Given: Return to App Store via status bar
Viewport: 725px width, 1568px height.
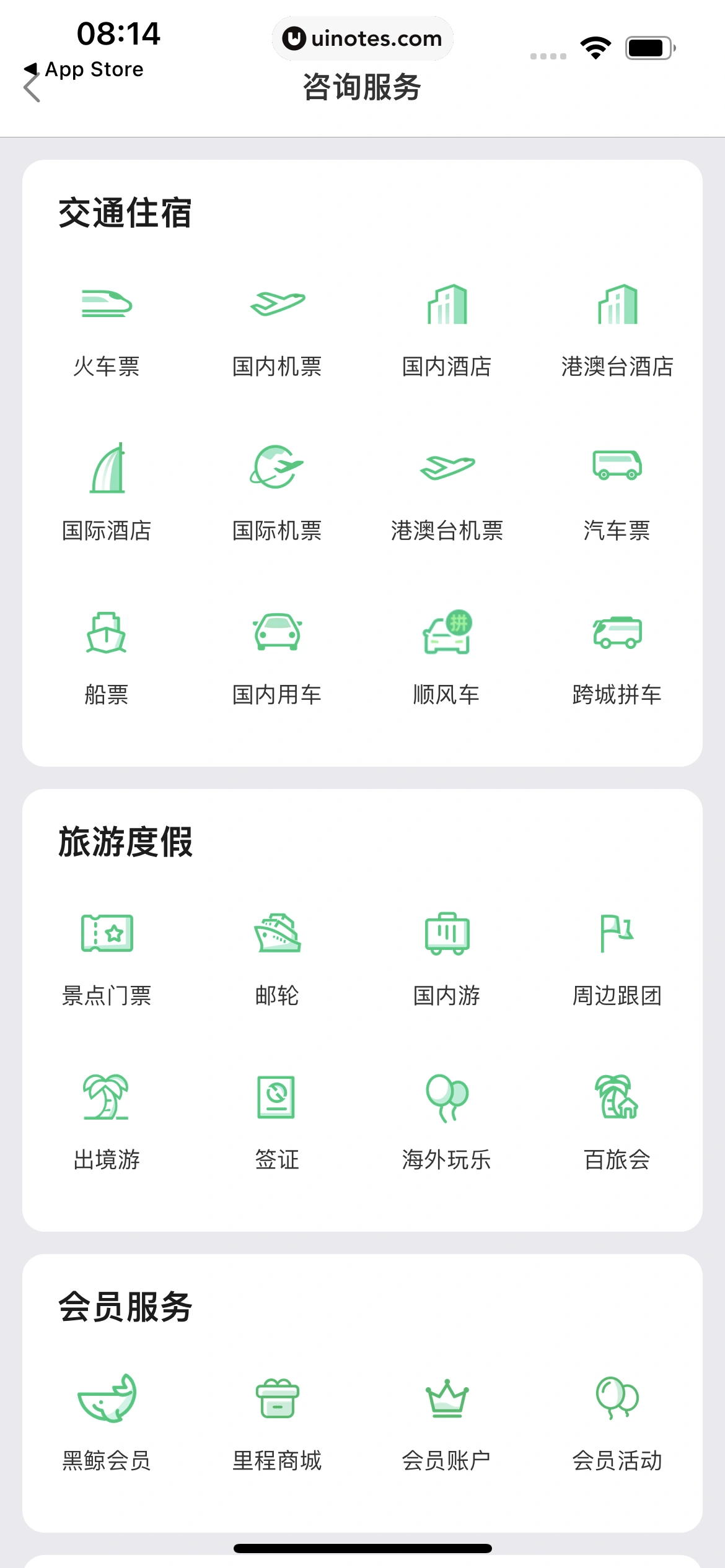Looking at the screenshot, I should [85, 69].
